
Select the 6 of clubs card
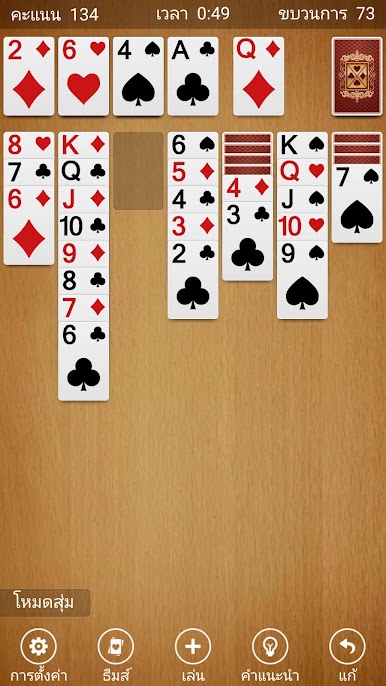pos(84,361)
